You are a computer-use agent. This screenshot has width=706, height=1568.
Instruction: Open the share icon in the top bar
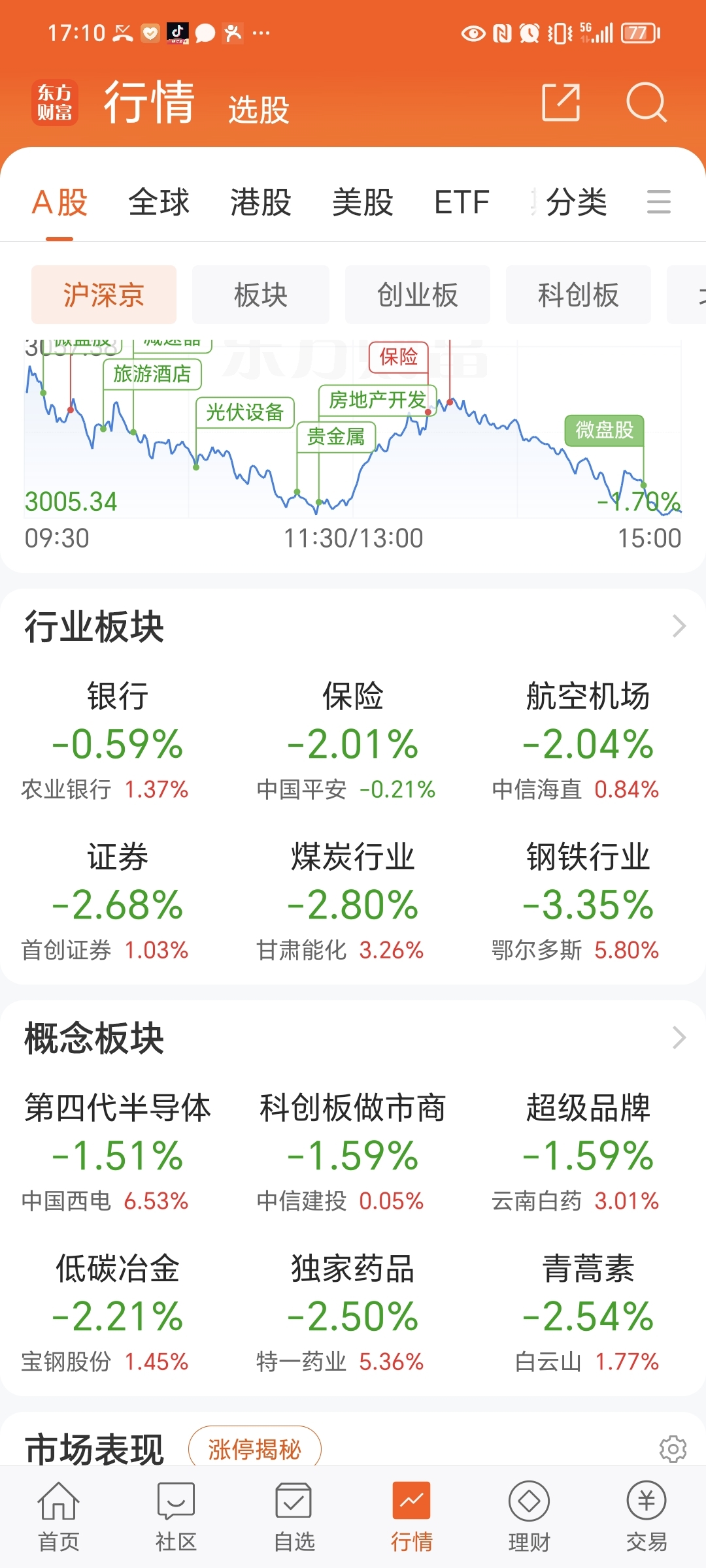(561, 103)
